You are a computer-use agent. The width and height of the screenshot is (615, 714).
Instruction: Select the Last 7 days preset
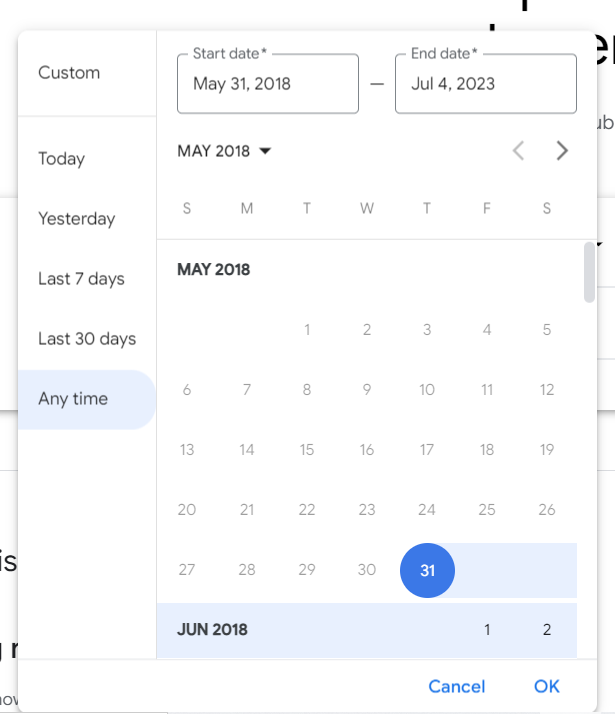coord(87,279)
